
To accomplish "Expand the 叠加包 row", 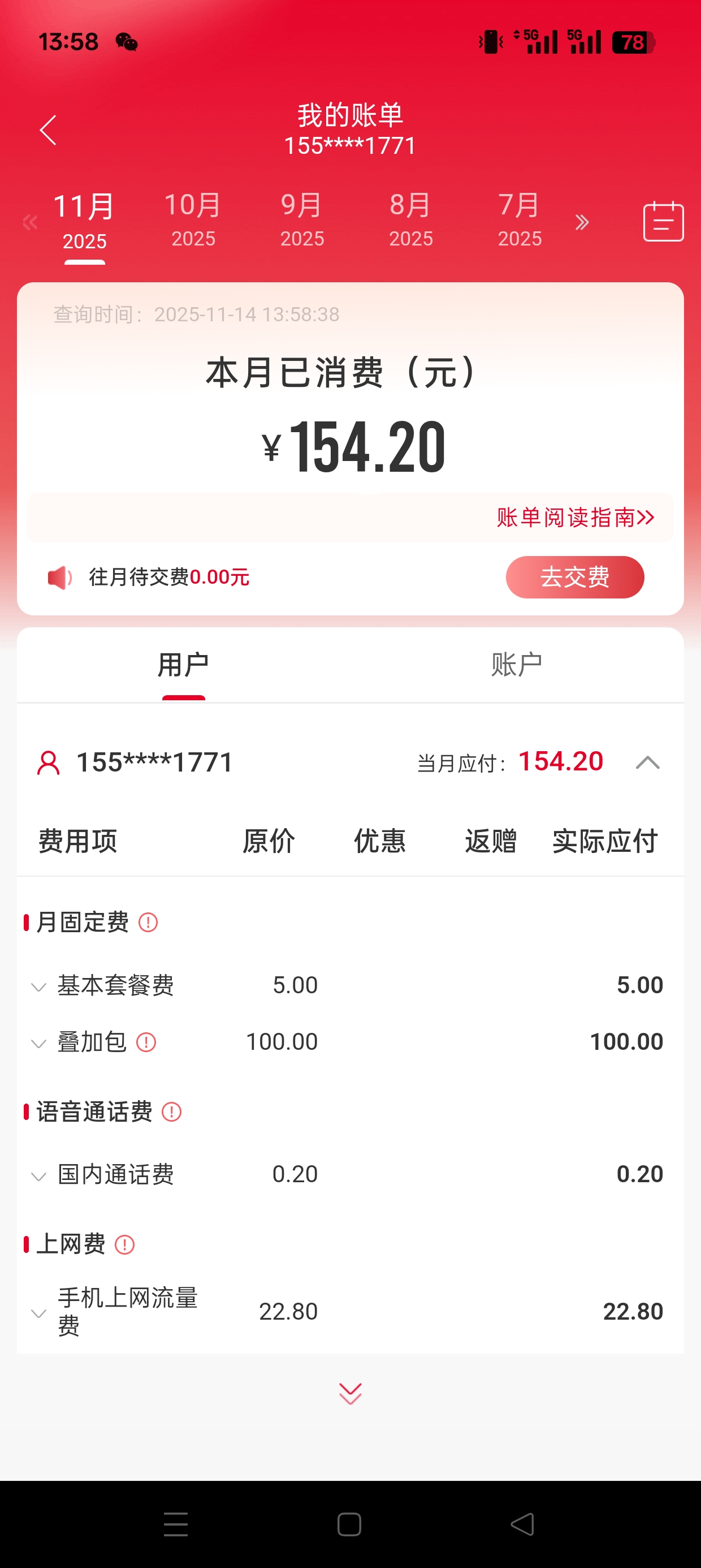I will click(x=39, y=1043).
